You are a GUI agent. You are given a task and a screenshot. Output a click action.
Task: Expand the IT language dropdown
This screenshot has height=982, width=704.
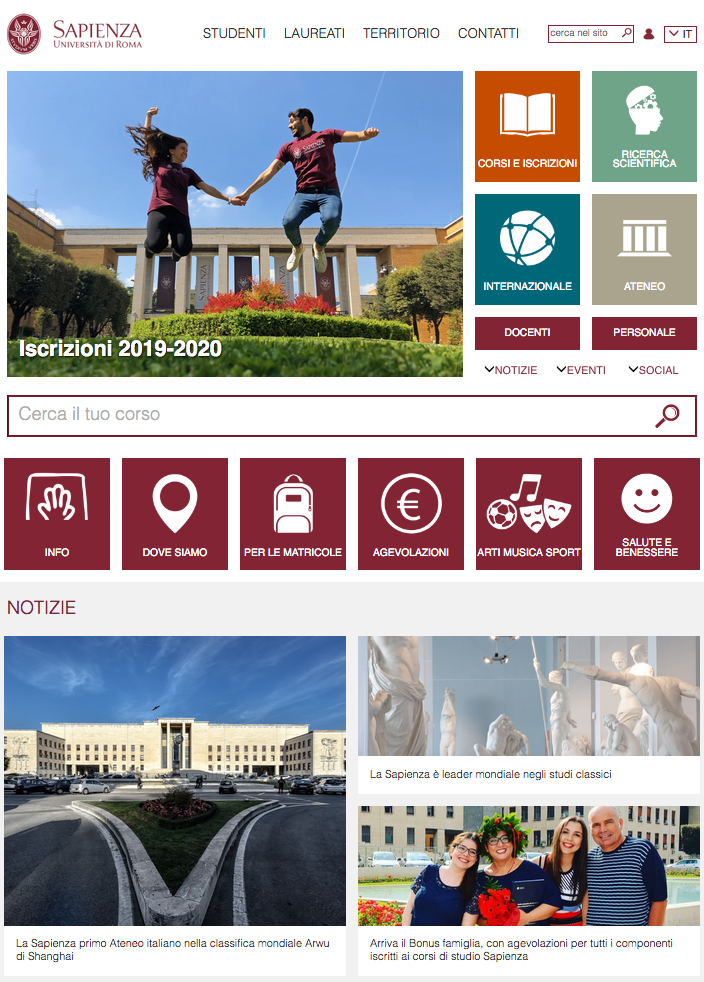click(x=680, y=34)
